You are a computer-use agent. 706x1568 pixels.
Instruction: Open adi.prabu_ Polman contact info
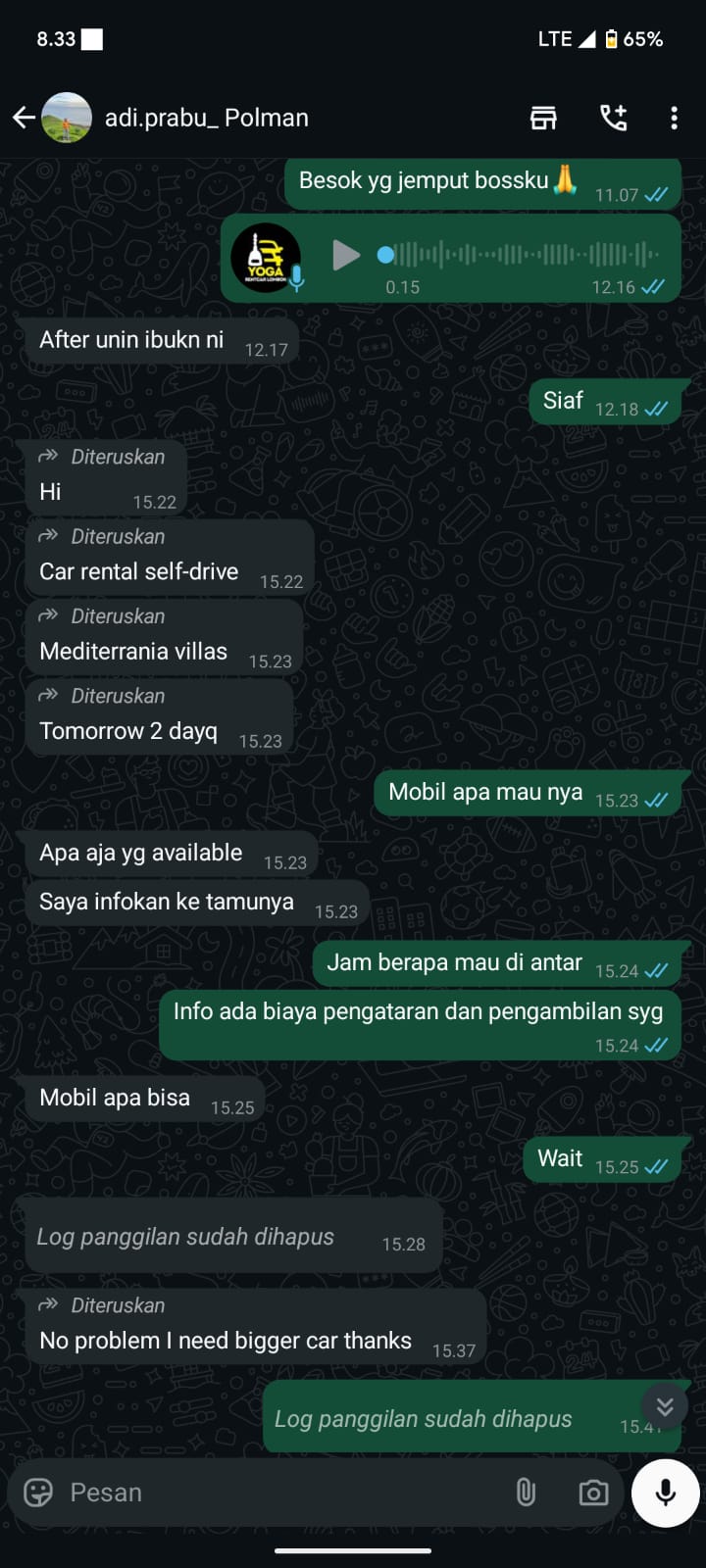[x=206, y=118]
